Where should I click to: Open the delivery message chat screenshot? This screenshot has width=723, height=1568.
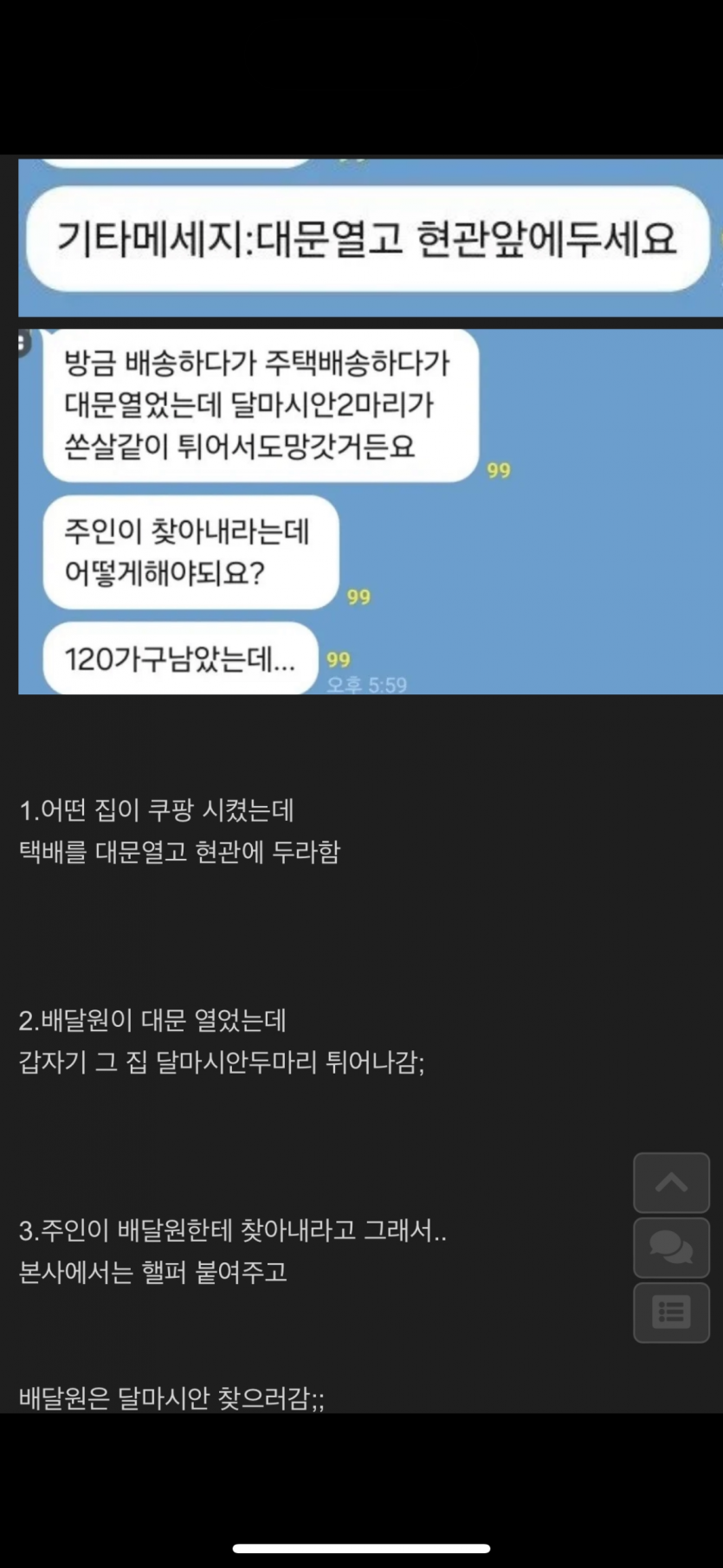point(370,238)
